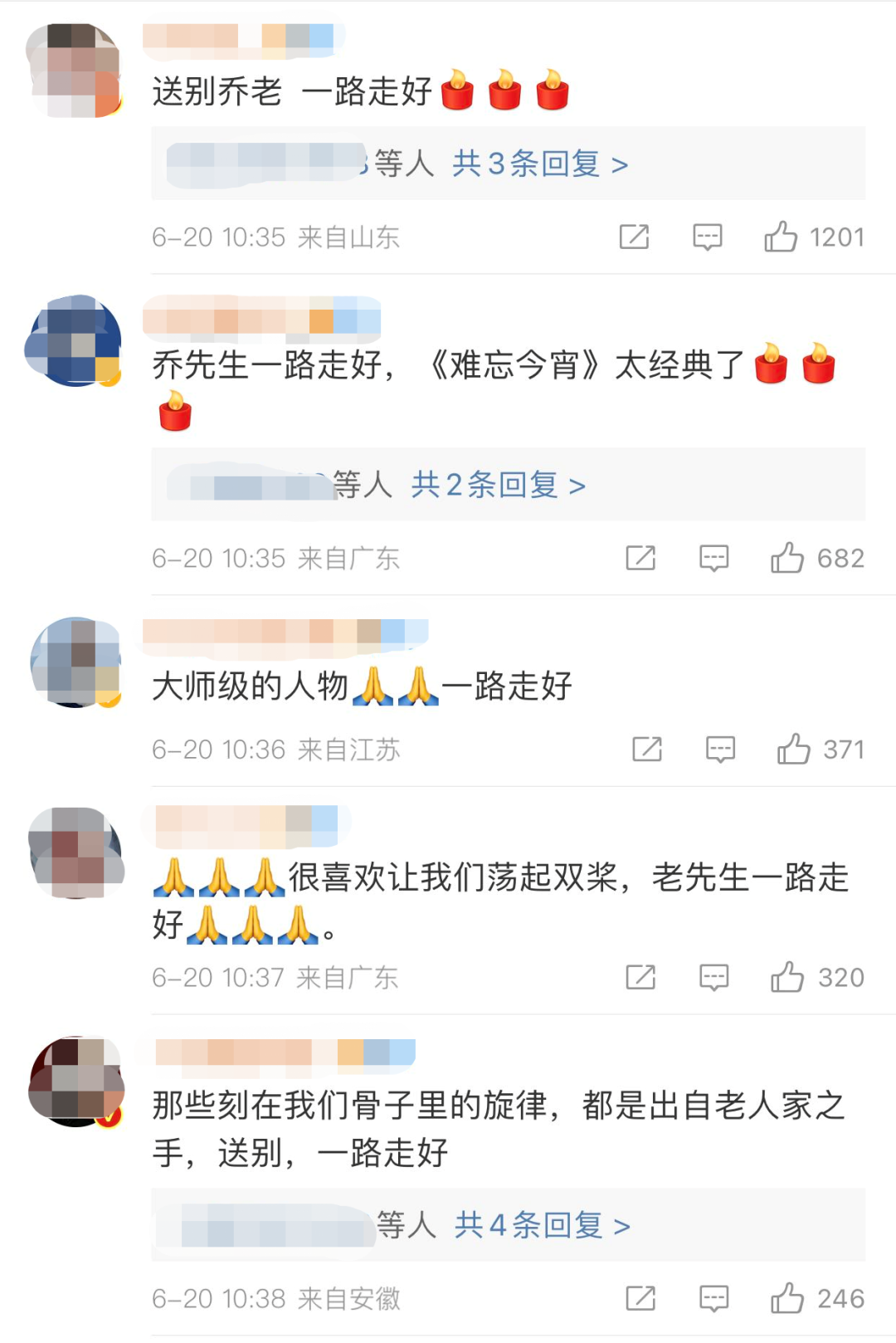The width and height of the screenshot is (896, 1343).
Task: Expand 共3条回复 replies
Action: coord(539,164)
